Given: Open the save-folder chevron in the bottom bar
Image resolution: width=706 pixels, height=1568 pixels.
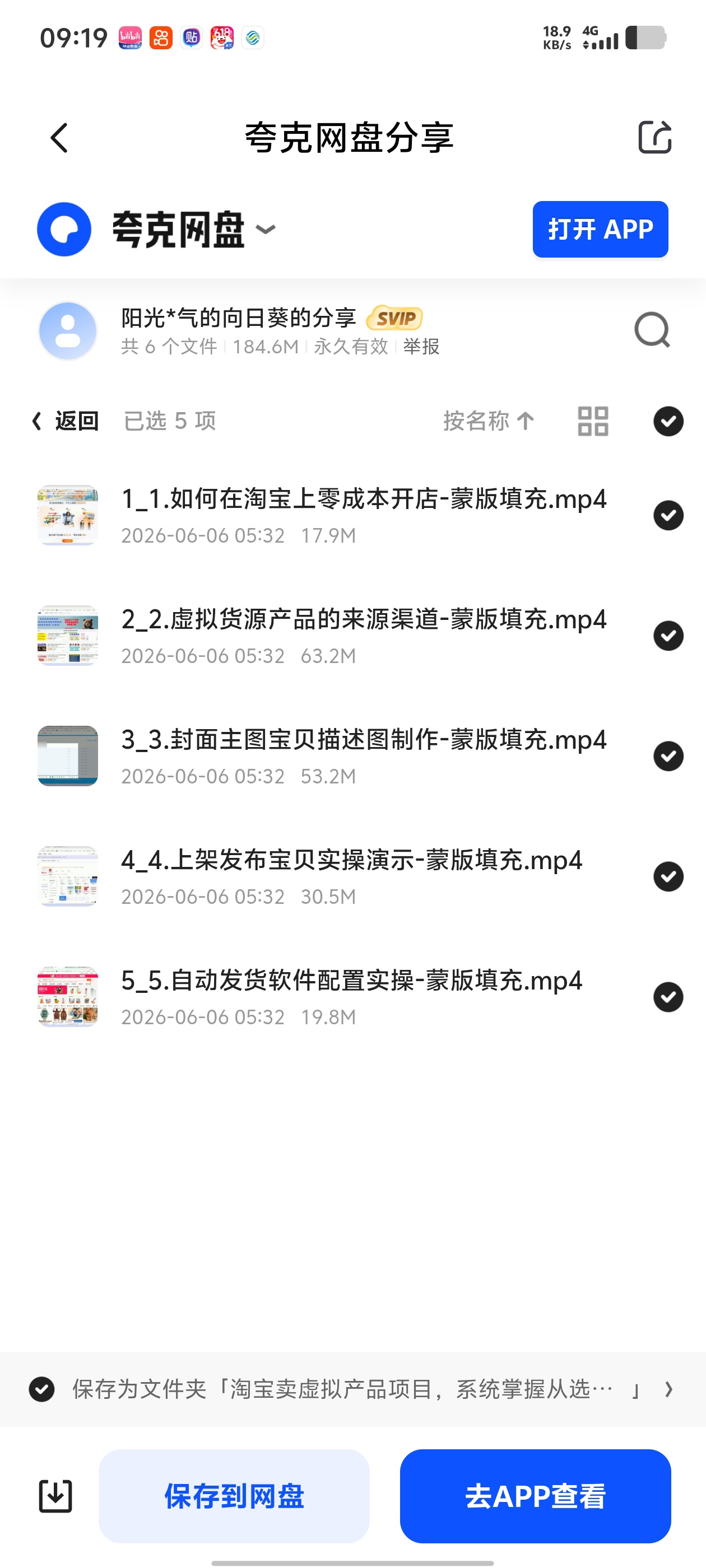Looking at the screenshot, I should (x=668, y=1390).
